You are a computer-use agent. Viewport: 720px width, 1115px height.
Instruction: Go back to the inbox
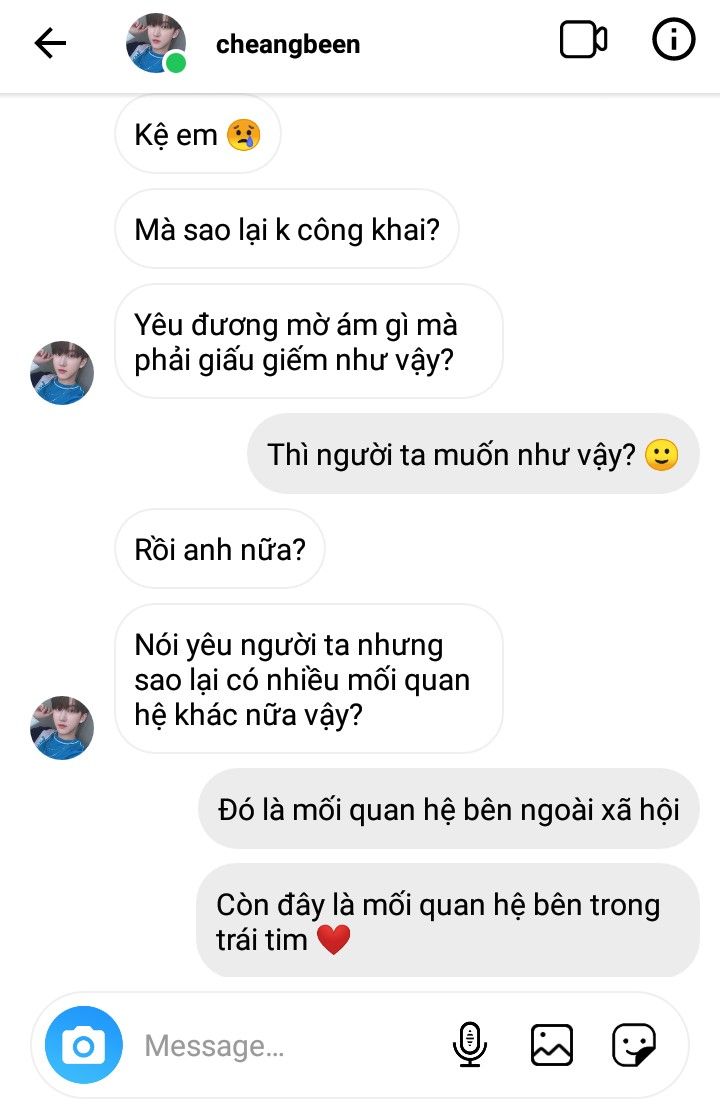coord(50,43)
